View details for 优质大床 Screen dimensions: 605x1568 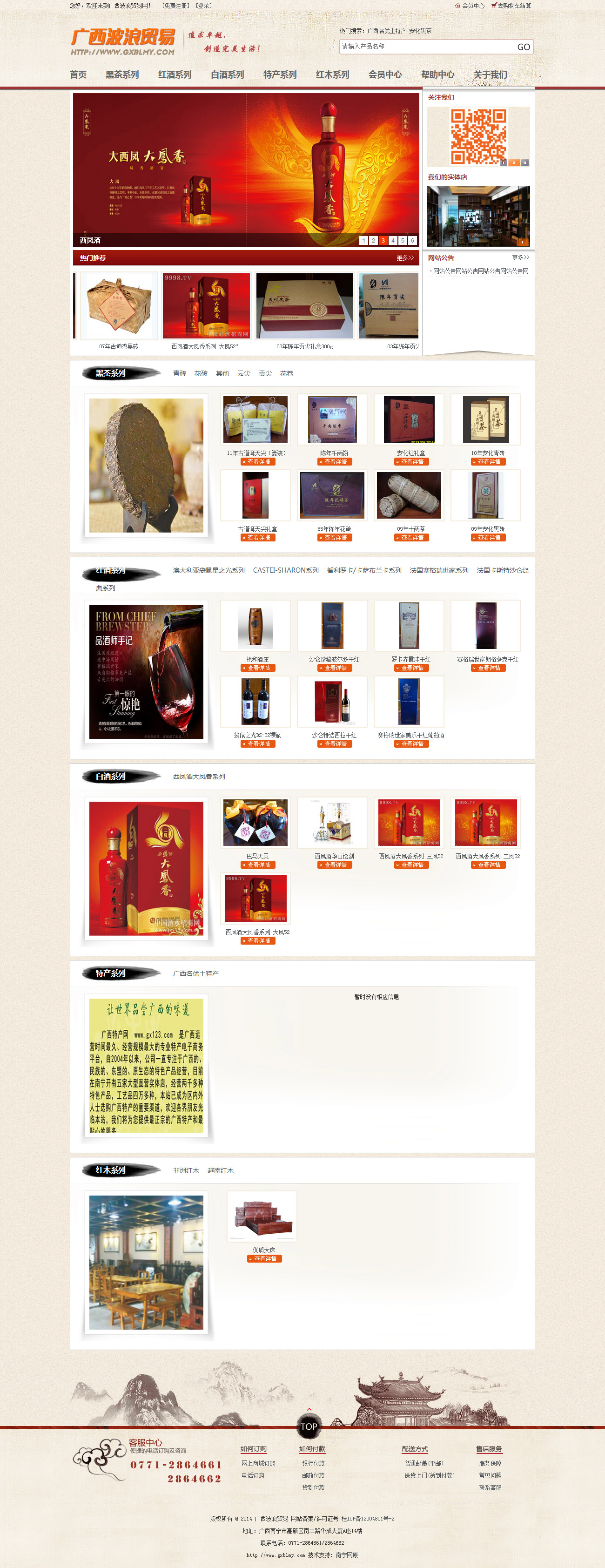pyautogui.click(x=264, y=1258)
